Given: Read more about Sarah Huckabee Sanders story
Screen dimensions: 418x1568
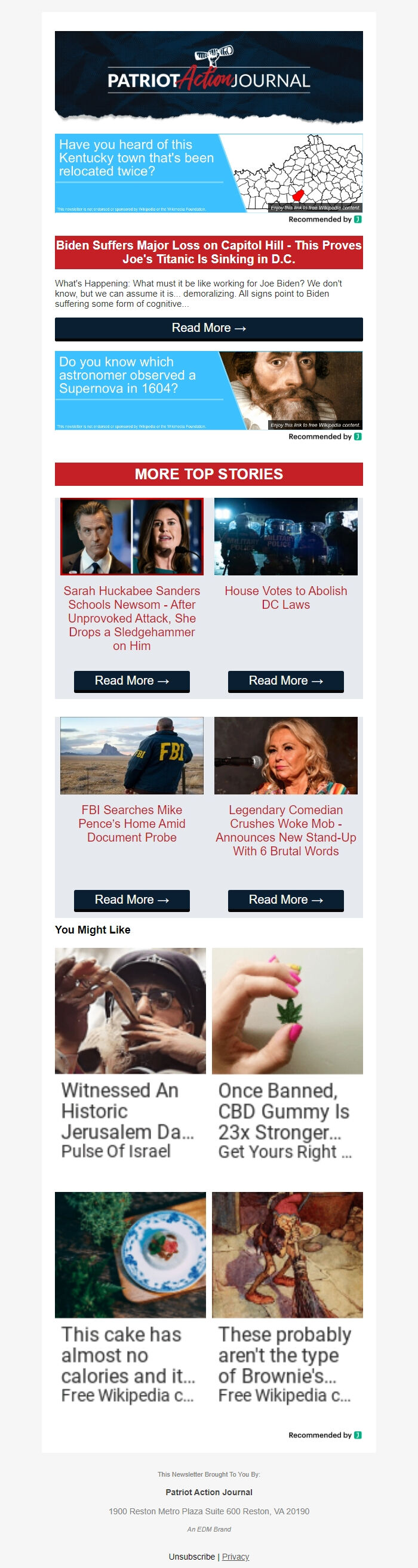Looking at the screenshot, I should [x=131, y=680].
